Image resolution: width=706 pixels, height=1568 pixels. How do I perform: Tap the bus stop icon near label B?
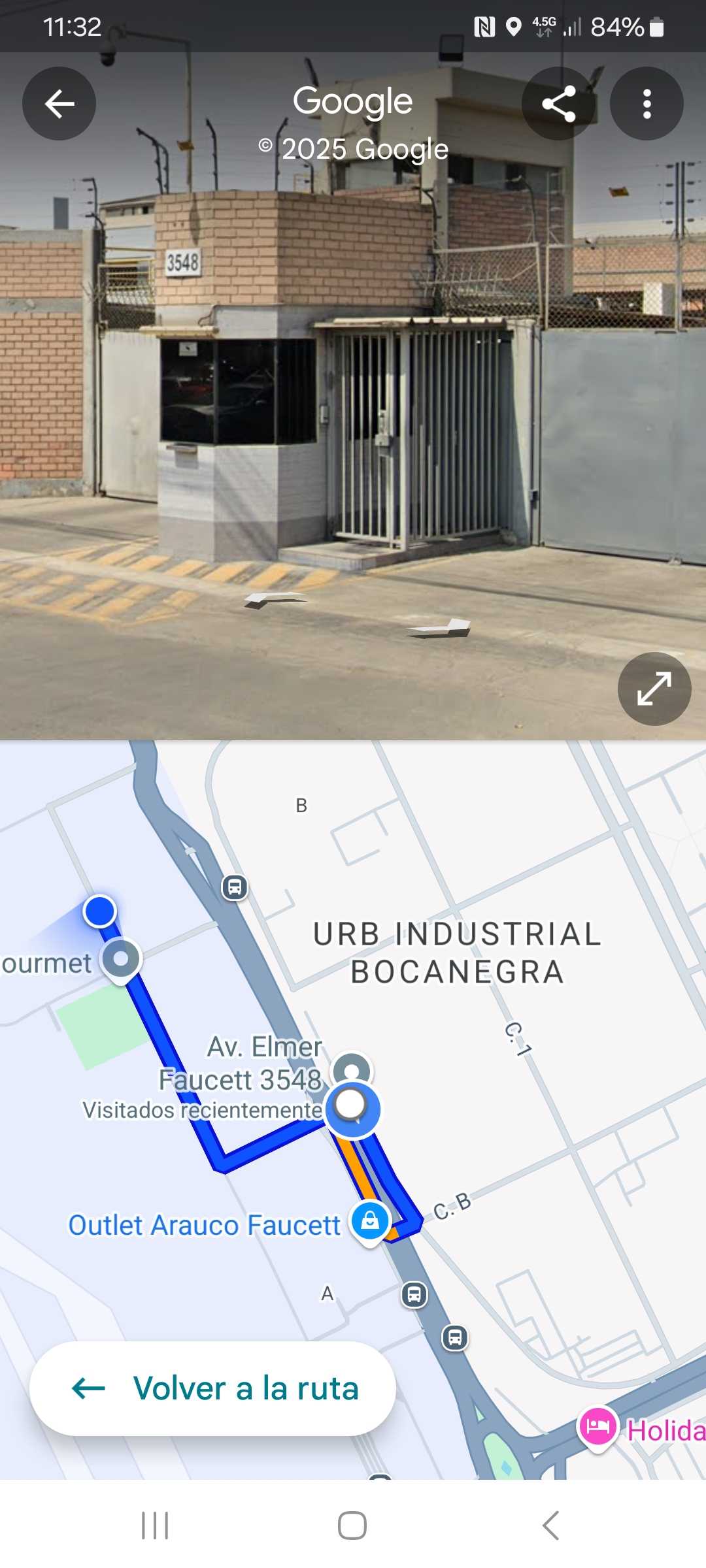click(x=235, y=887)
